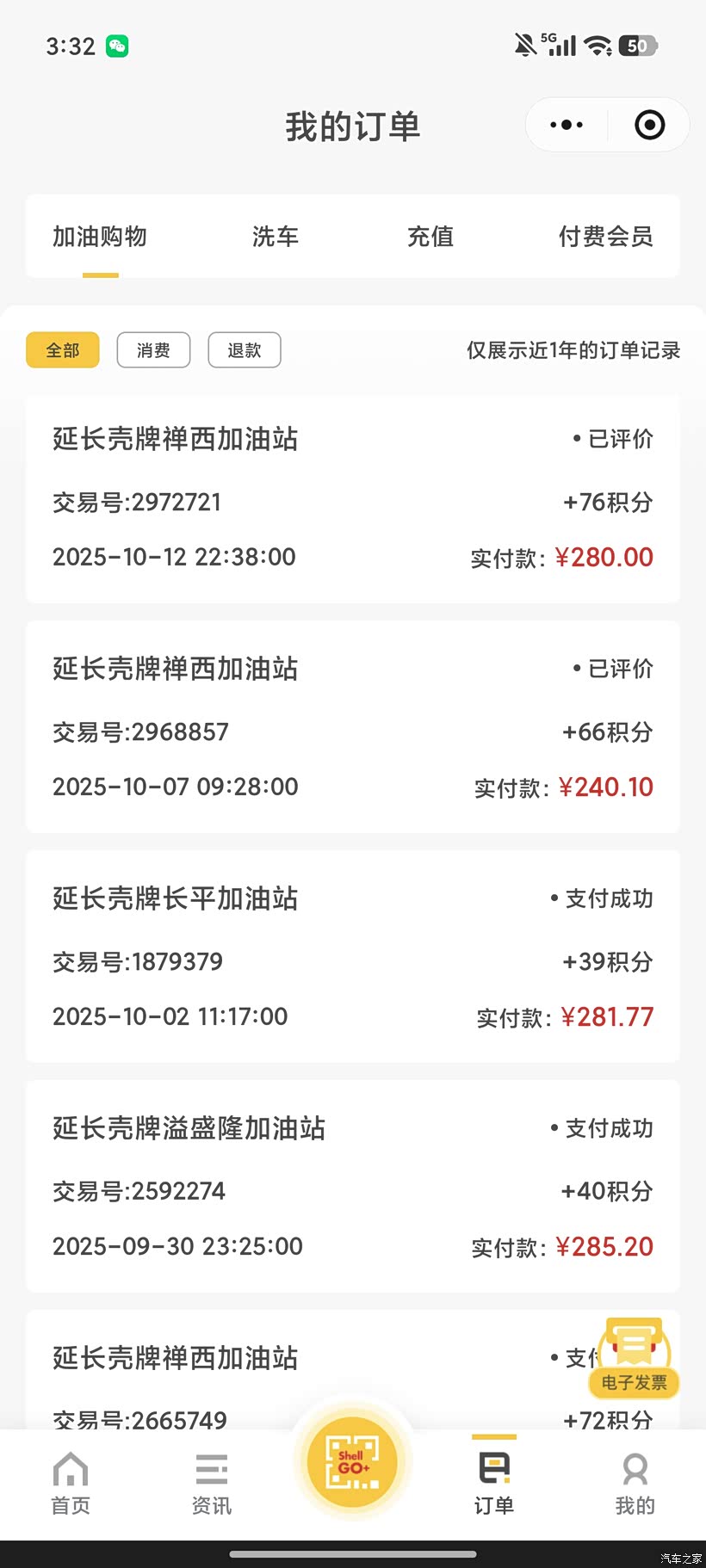Go to the 首页 tab

[71, 1482]
